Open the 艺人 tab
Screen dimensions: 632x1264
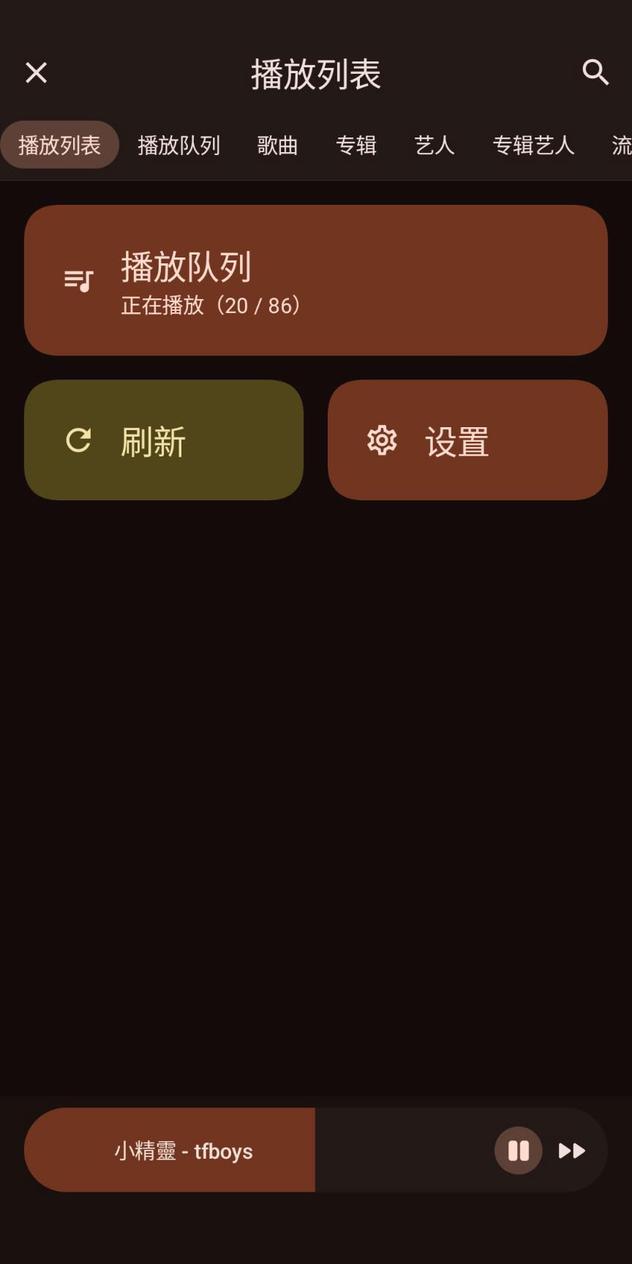point(434,145)
